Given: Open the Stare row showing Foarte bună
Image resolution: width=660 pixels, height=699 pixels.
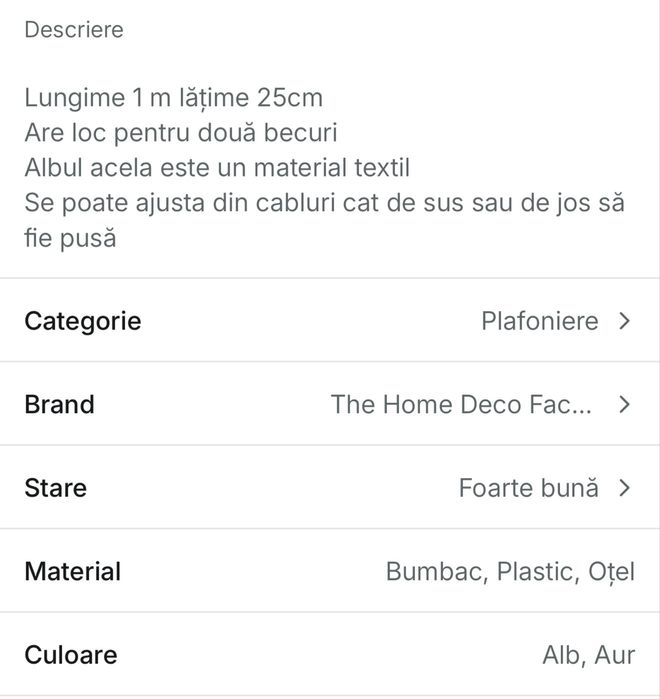Looking at the screenshot, I should (x=330, y=488).
